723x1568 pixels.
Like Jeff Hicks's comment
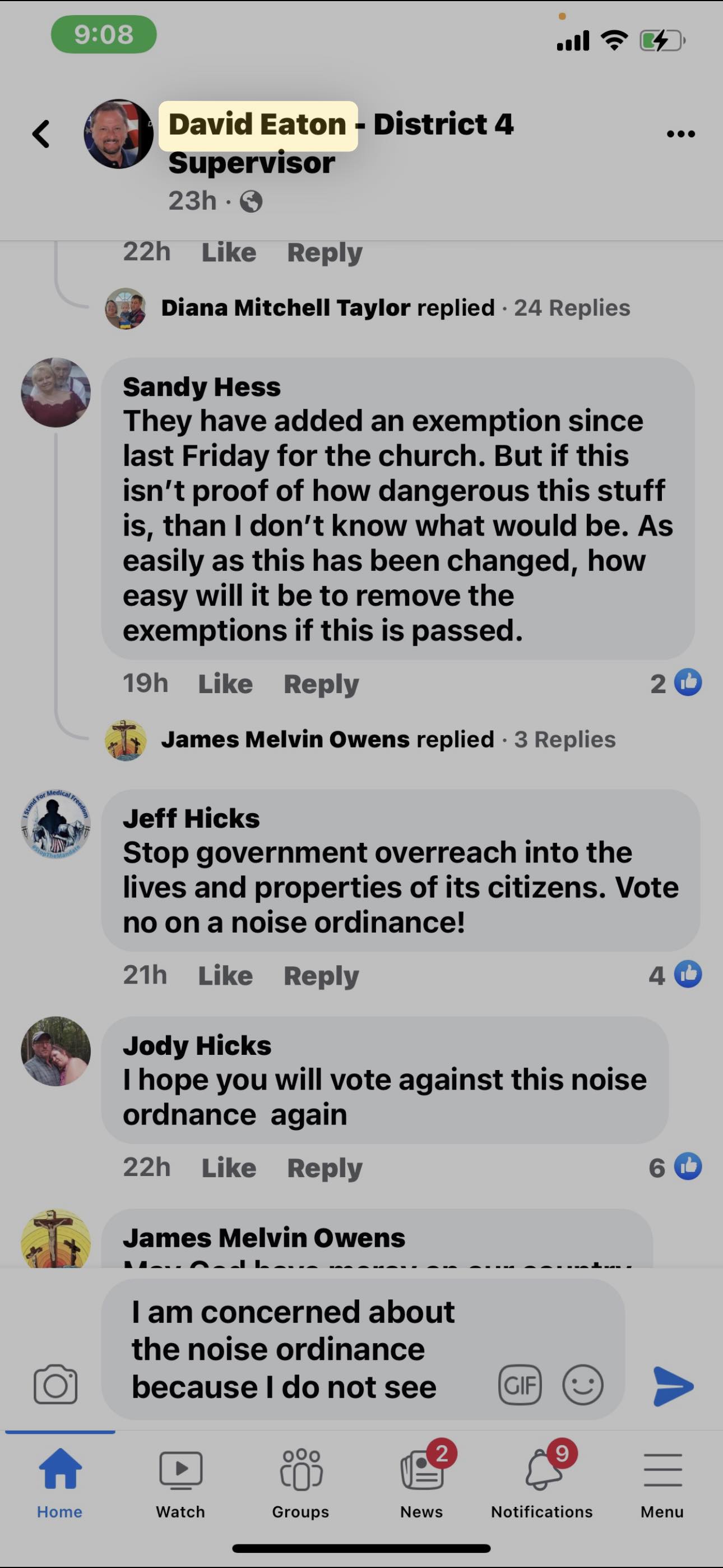pyautogui.click(x=225, y=976)
